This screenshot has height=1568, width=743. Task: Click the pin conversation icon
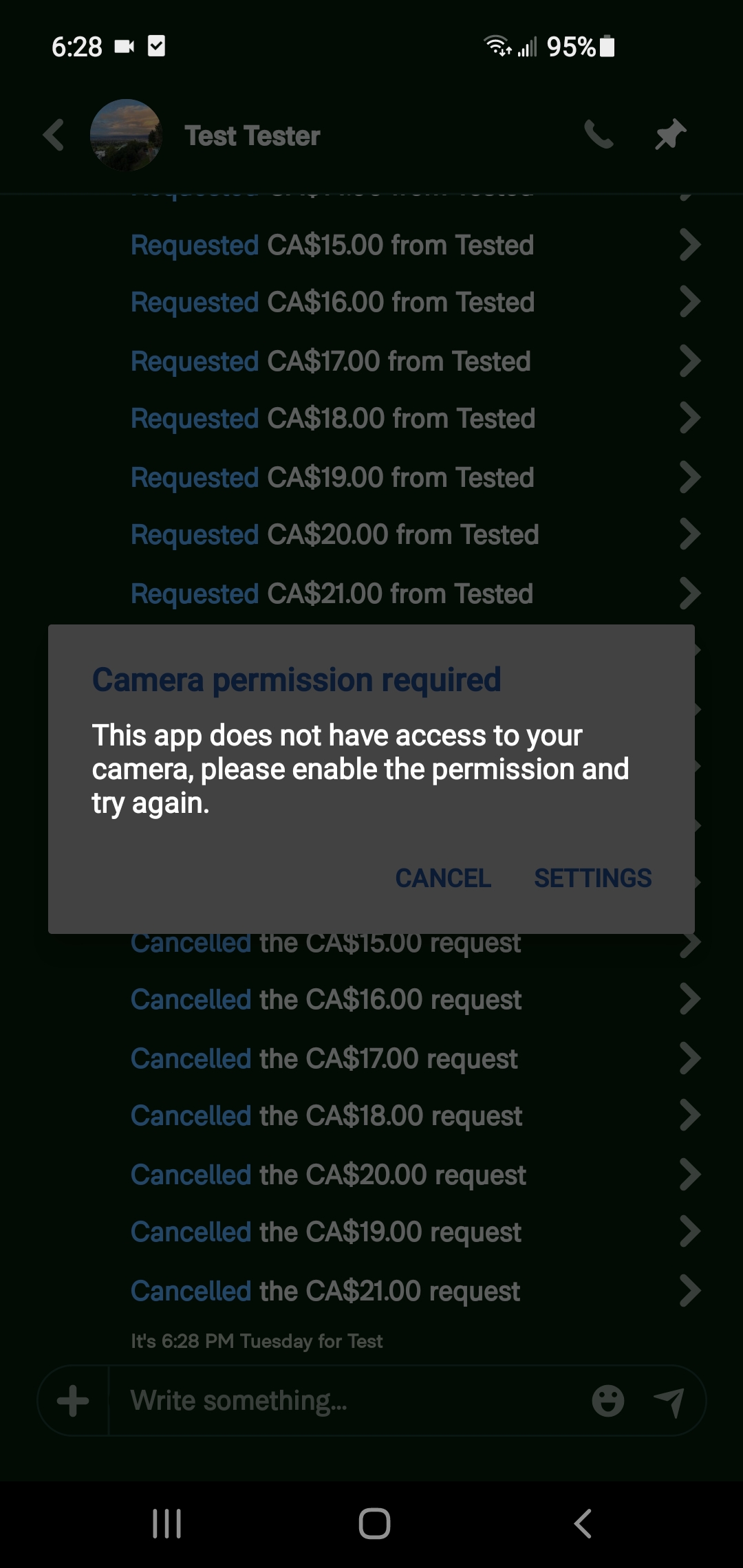pos(670,135)
